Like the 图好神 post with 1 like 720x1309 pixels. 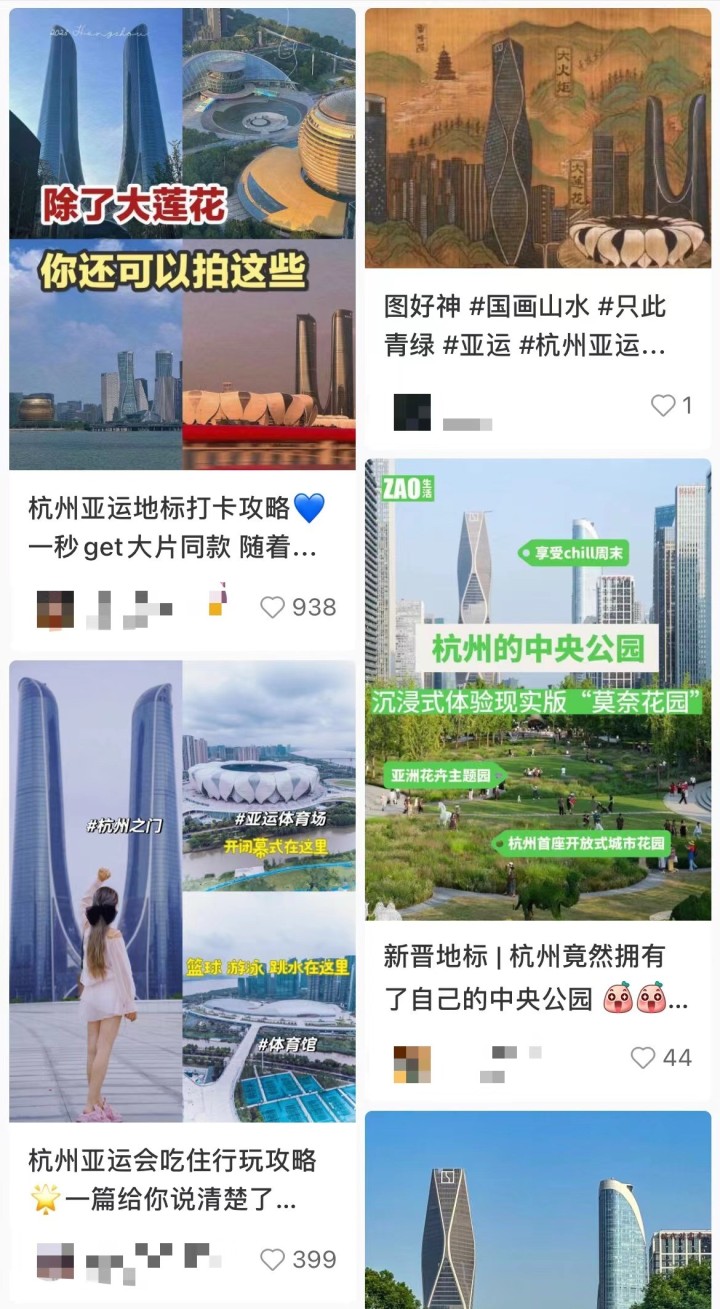(x=663, y=405)
